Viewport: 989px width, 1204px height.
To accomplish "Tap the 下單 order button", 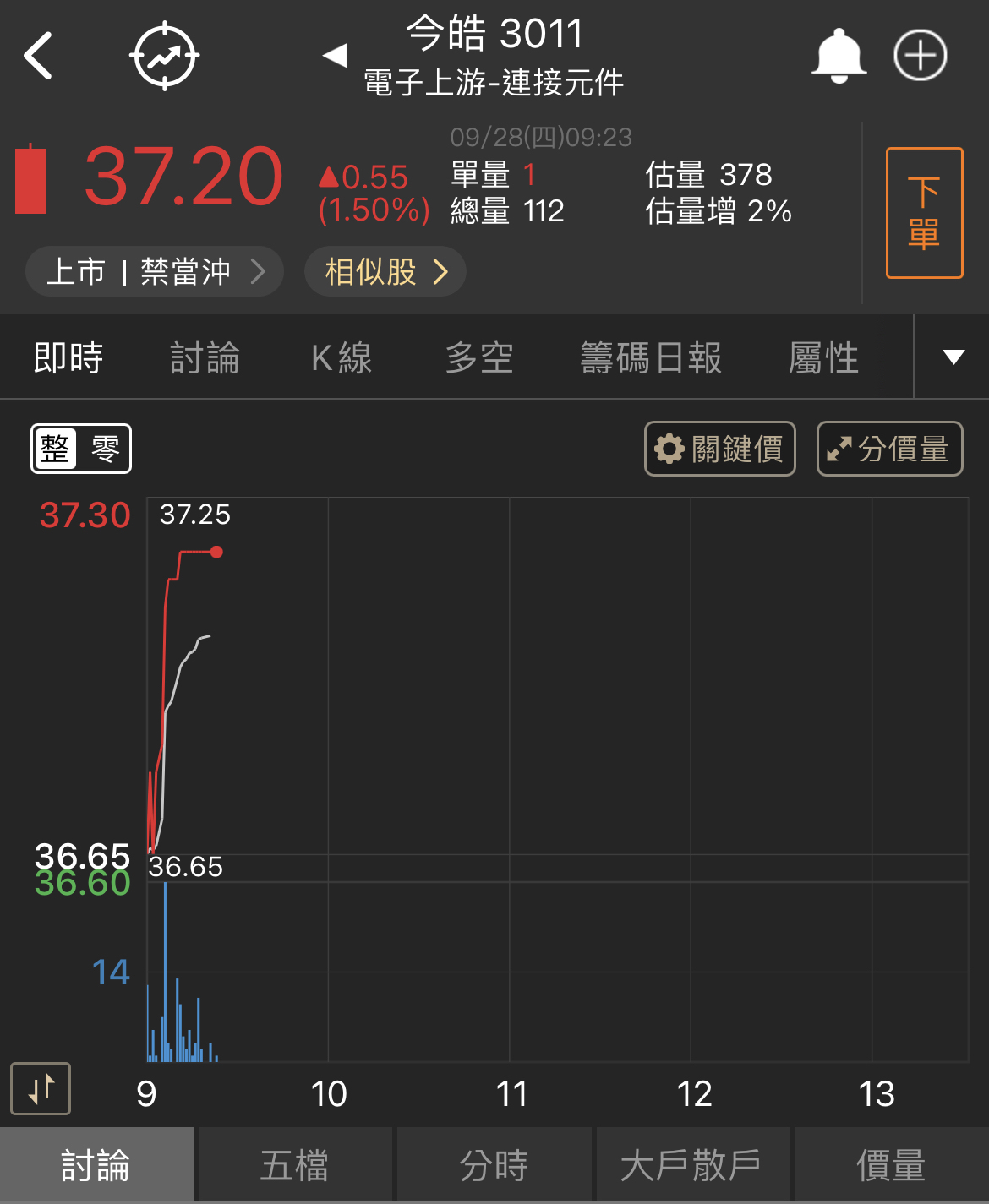I will [924, 213].
